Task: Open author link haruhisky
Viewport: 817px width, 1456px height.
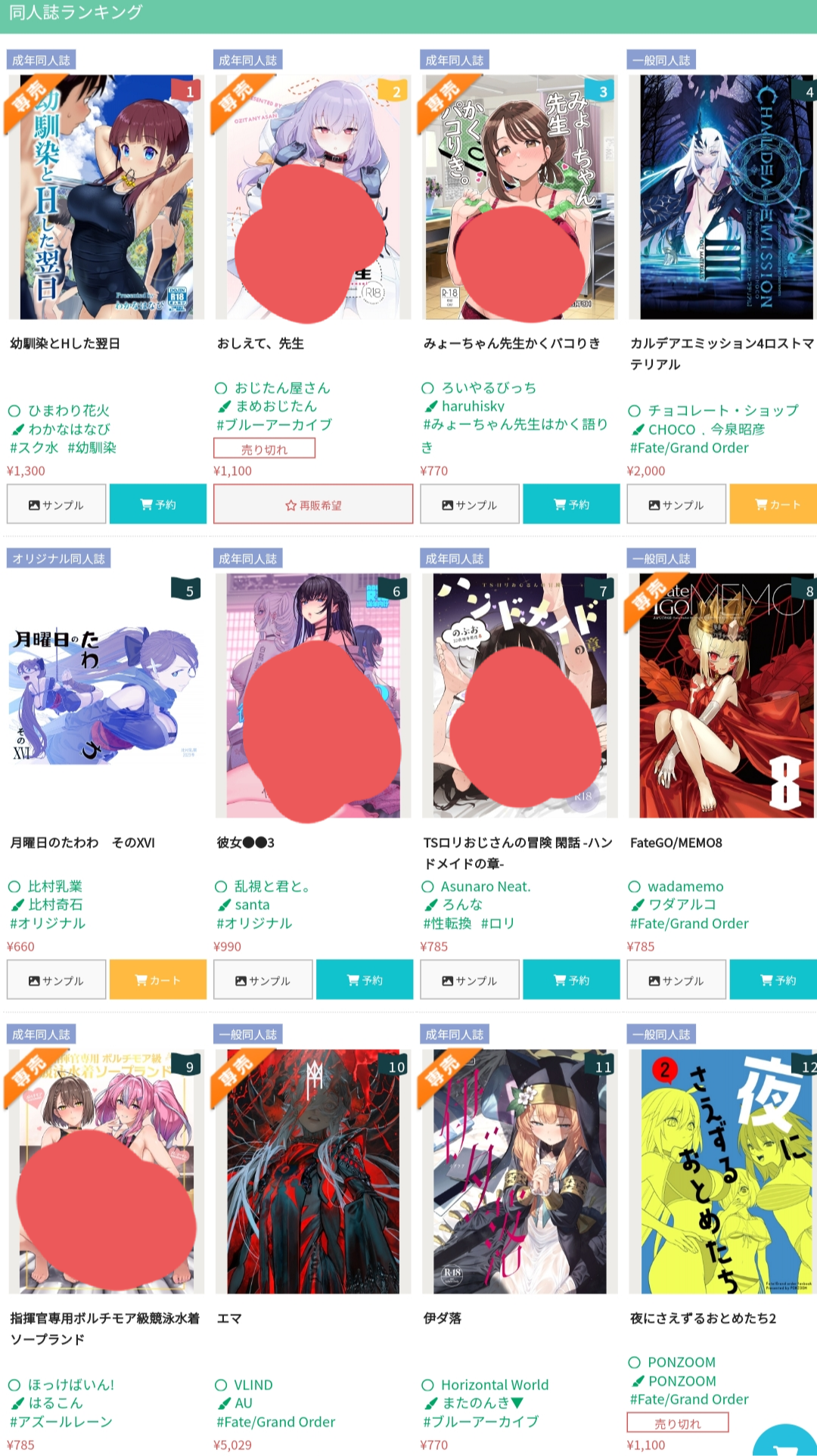Action: pos(473,406)
